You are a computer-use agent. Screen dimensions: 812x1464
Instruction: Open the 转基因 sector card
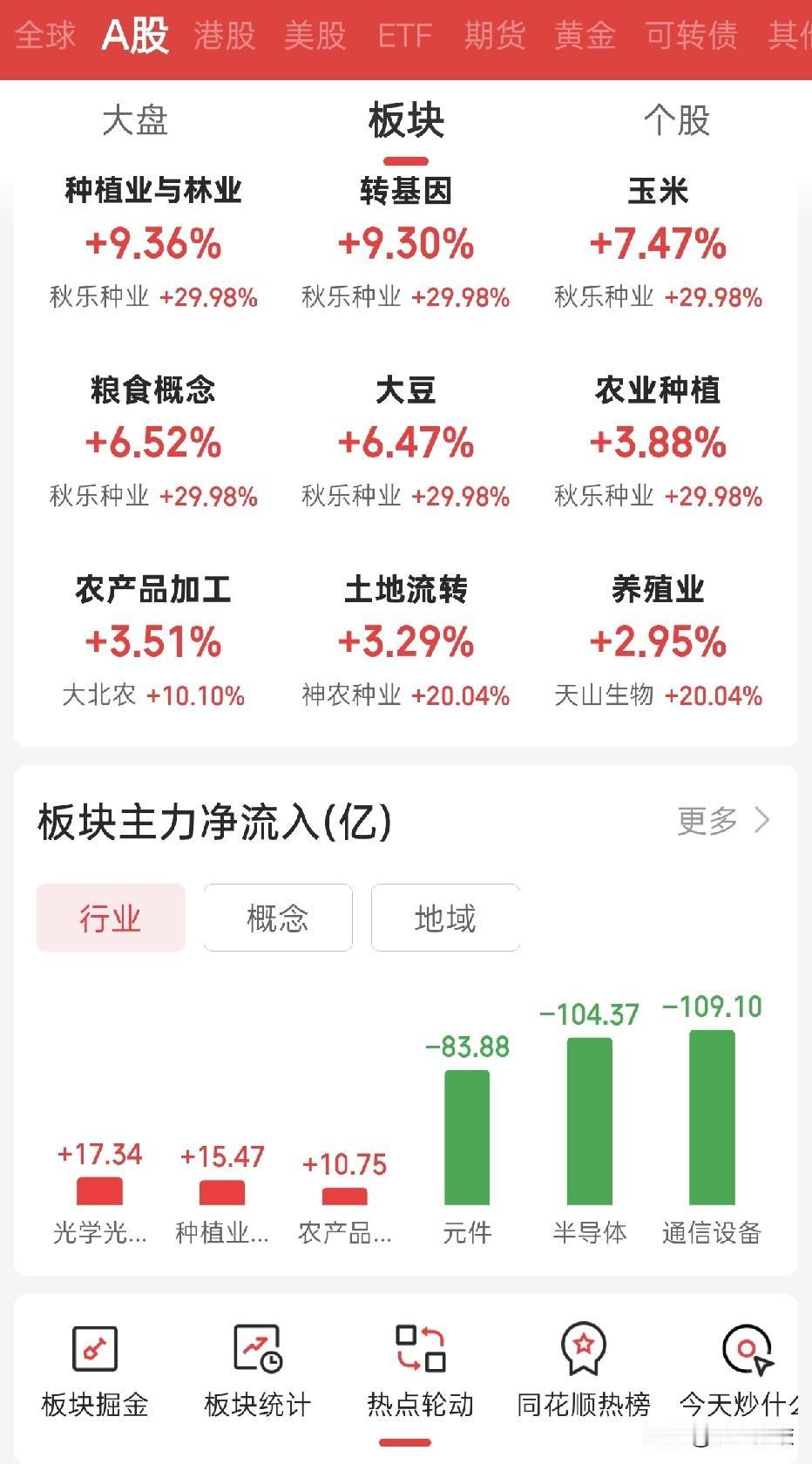(406, 243)
